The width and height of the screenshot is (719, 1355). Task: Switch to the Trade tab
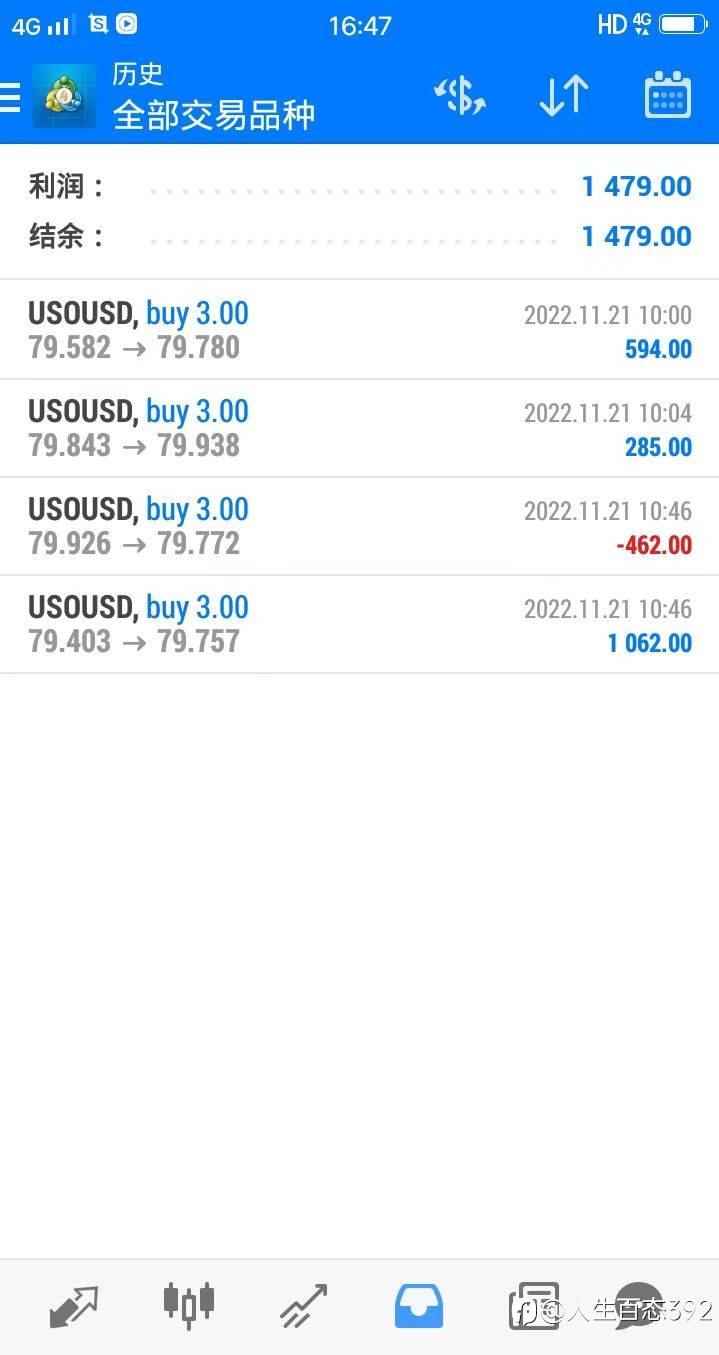click(x=303, y=1305)
